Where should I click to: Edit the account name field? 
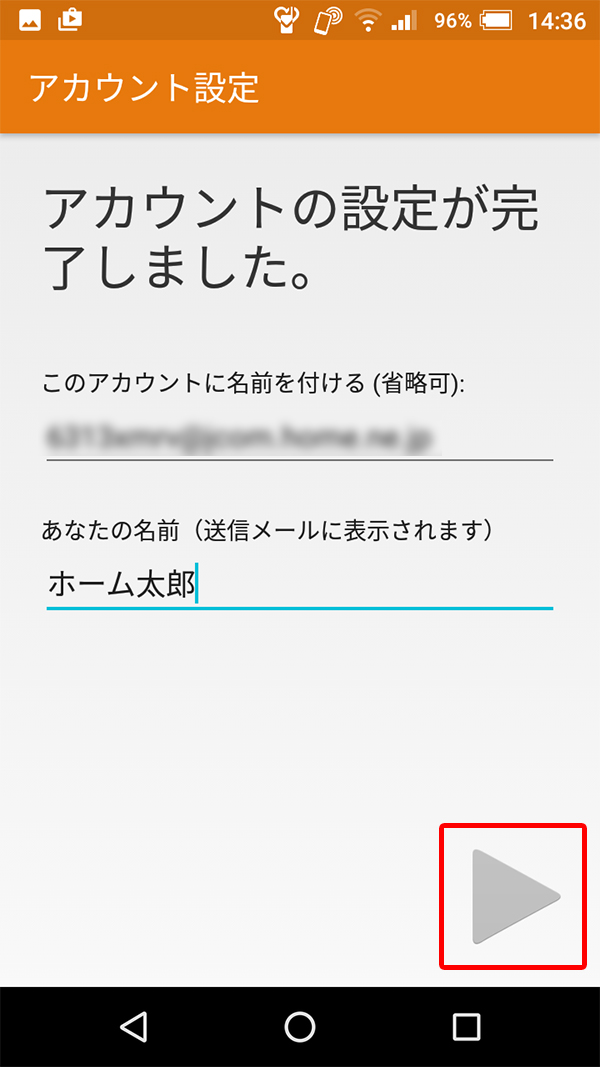(x=299, y=438)
